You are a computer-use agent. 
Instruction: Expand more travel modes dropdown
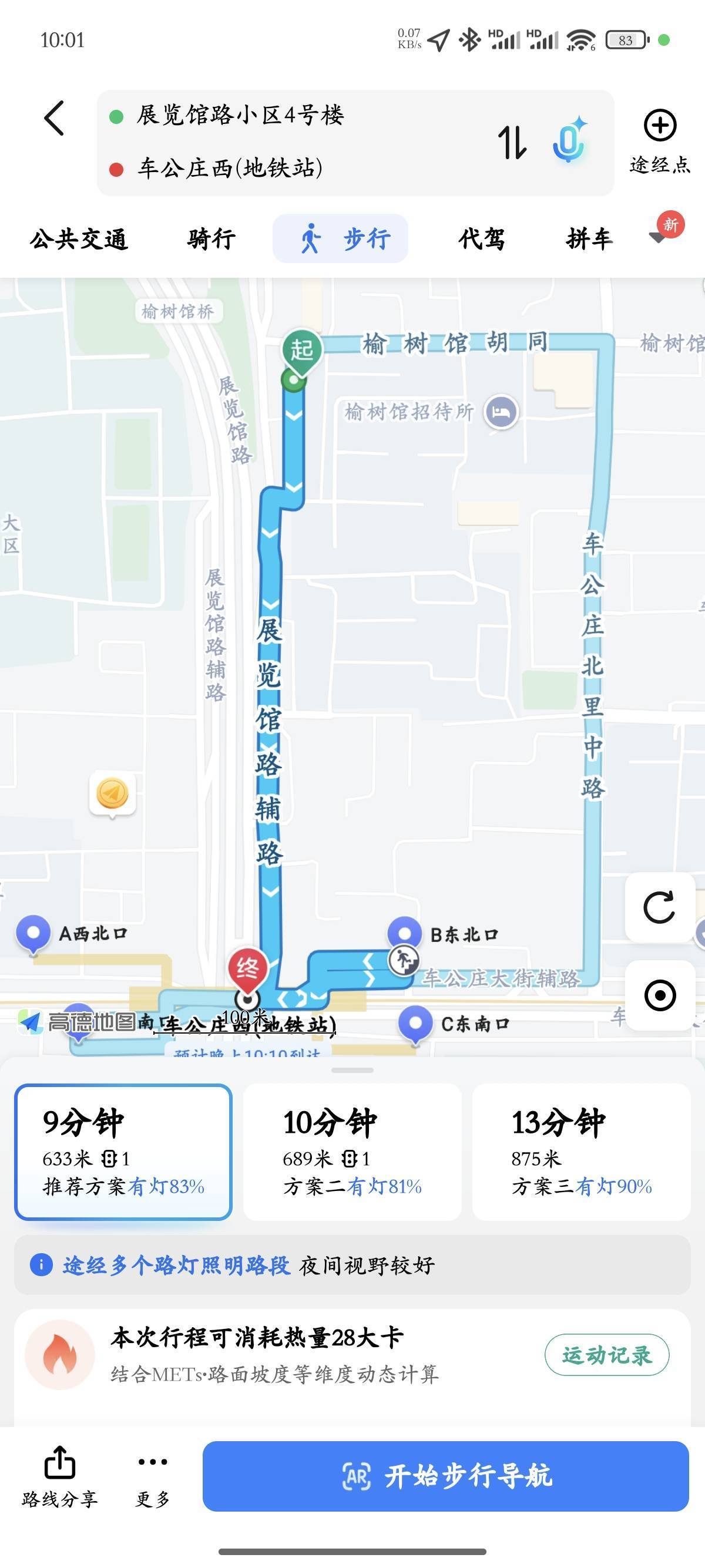658,236
